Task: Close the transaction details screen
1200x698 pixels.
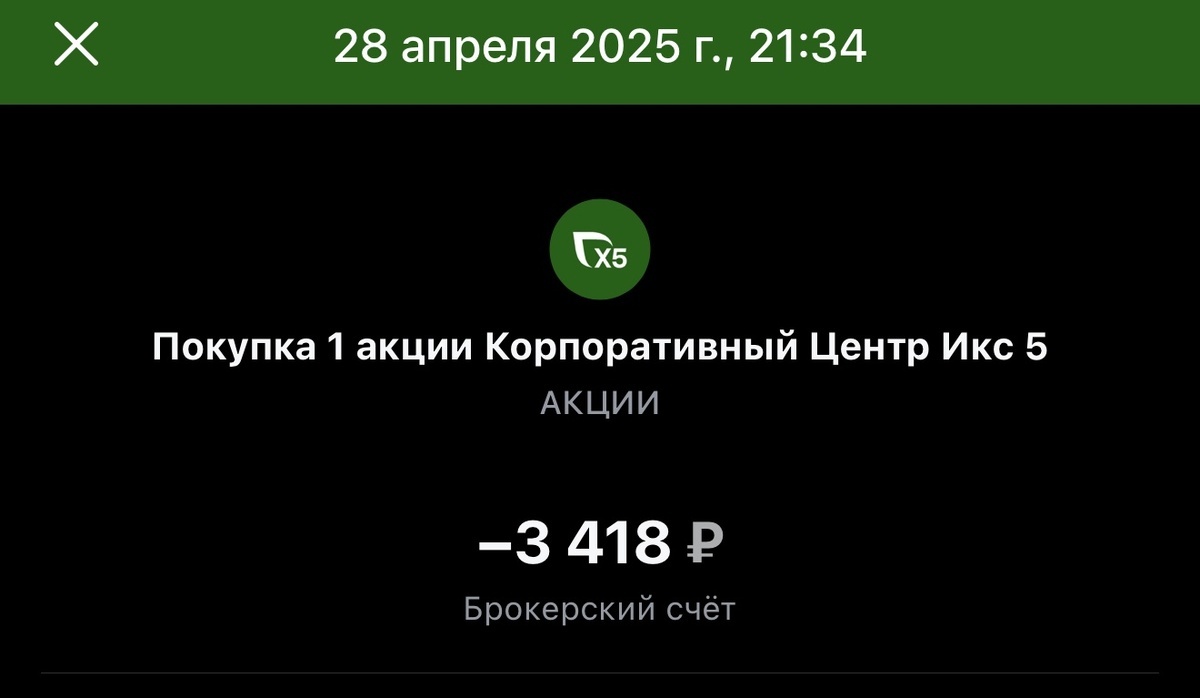Action: (x=76, y=47)
